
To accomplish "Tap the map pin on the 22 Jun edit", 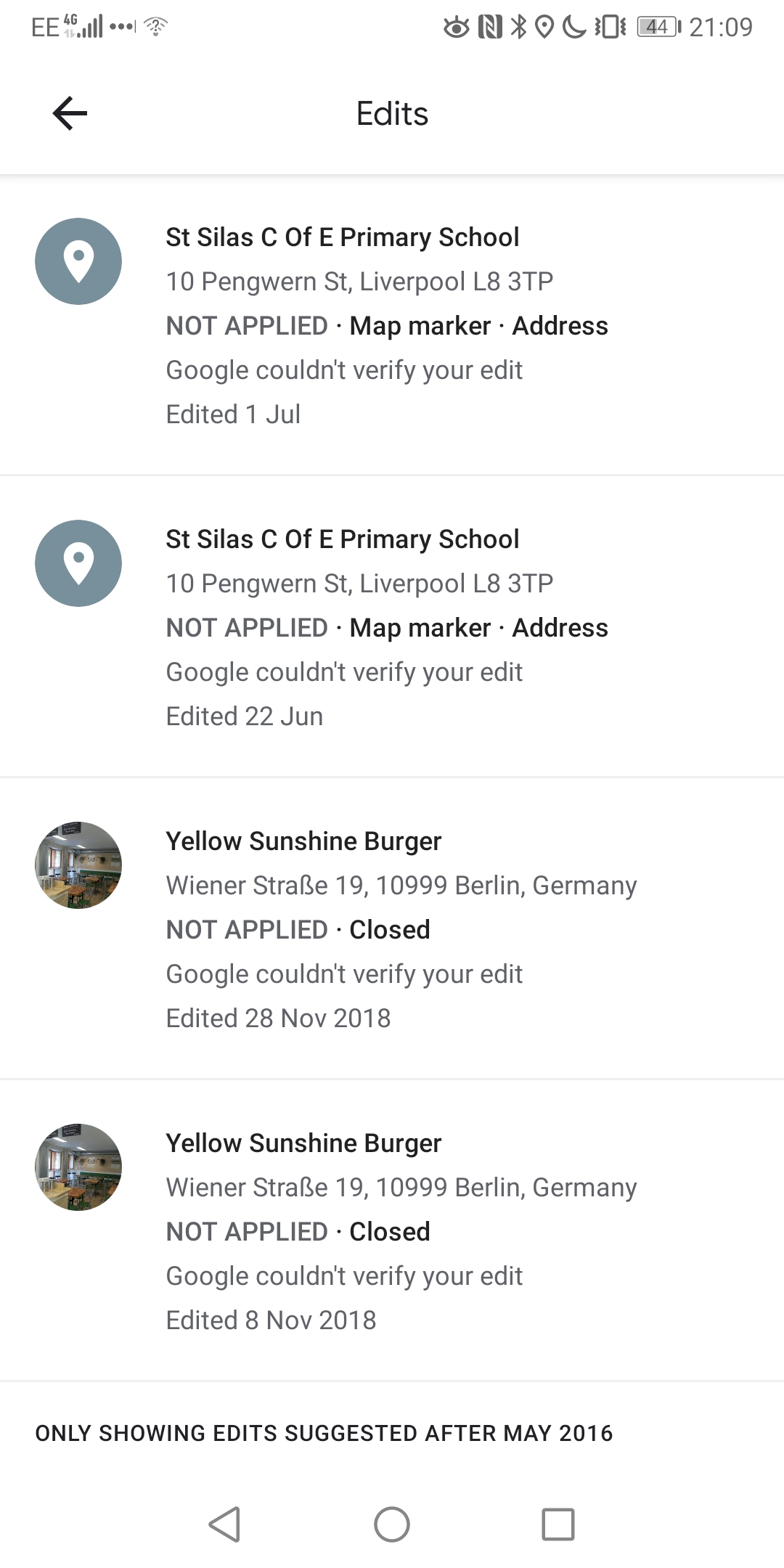I will pos(78,564).
